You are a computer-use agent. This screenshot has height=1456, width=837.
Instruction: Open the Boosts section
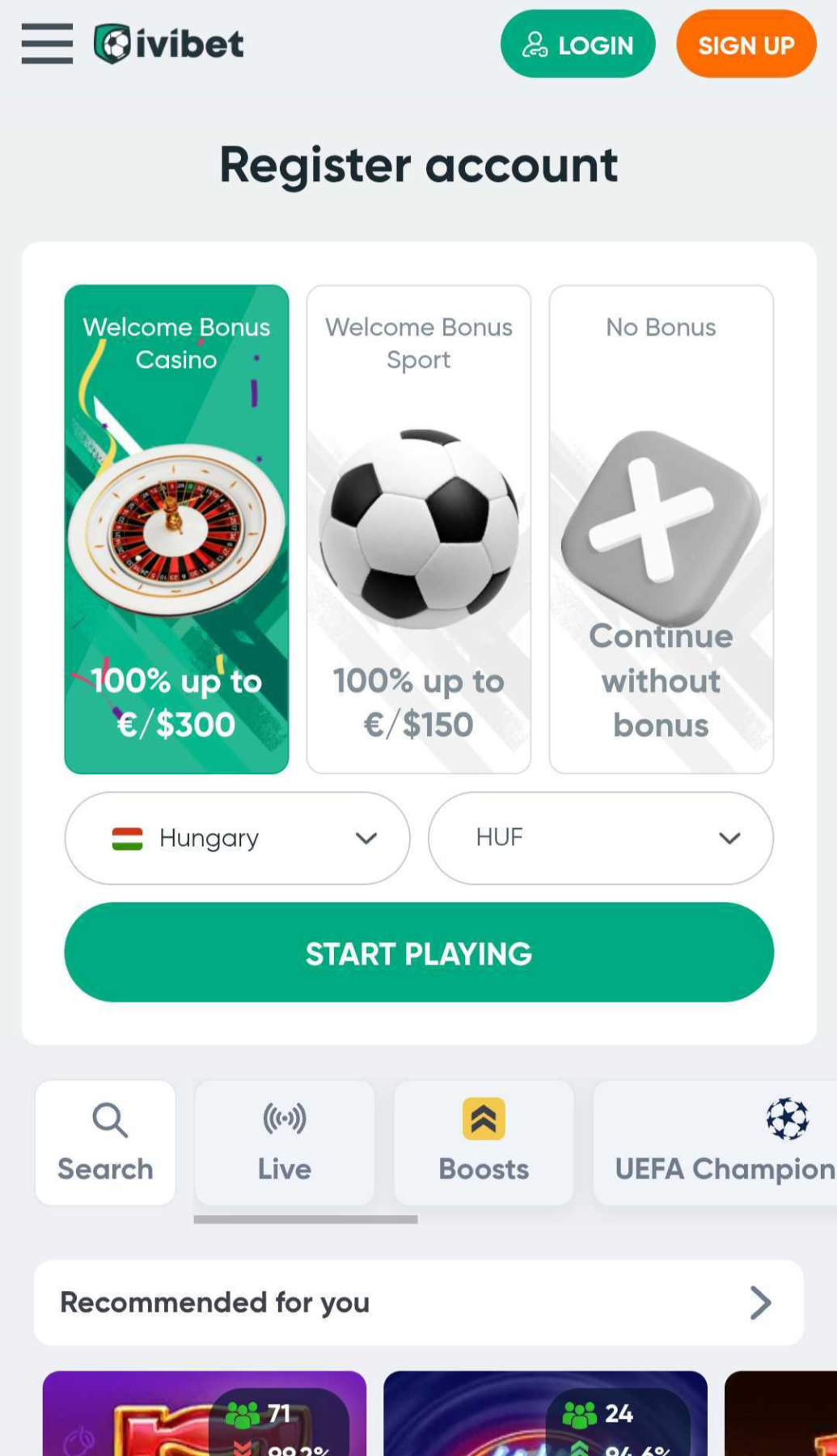pyautogui.click(x=484, y=1142)
